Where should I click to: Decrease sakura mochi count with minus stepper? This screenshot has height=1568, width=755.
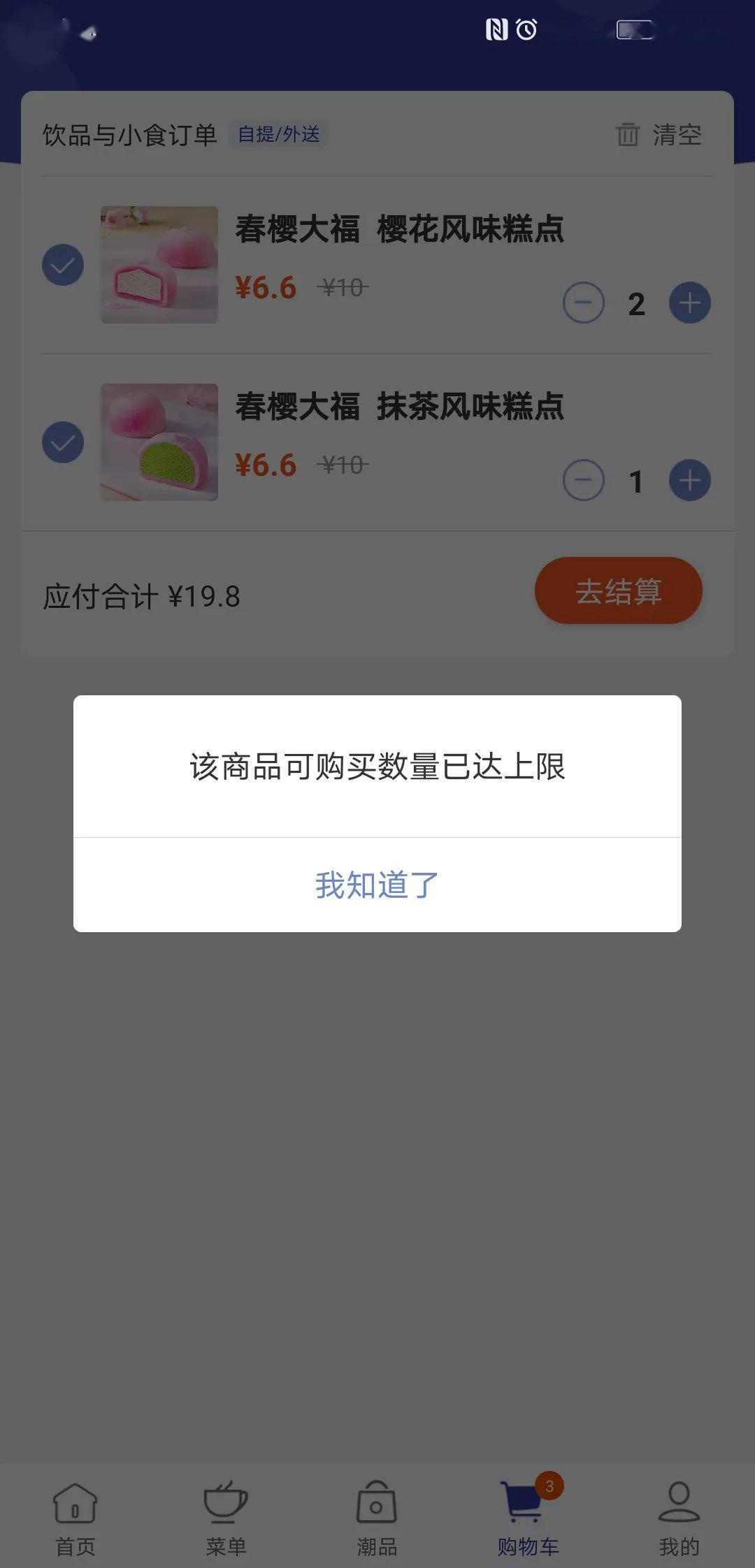click(x=585, y=303)
